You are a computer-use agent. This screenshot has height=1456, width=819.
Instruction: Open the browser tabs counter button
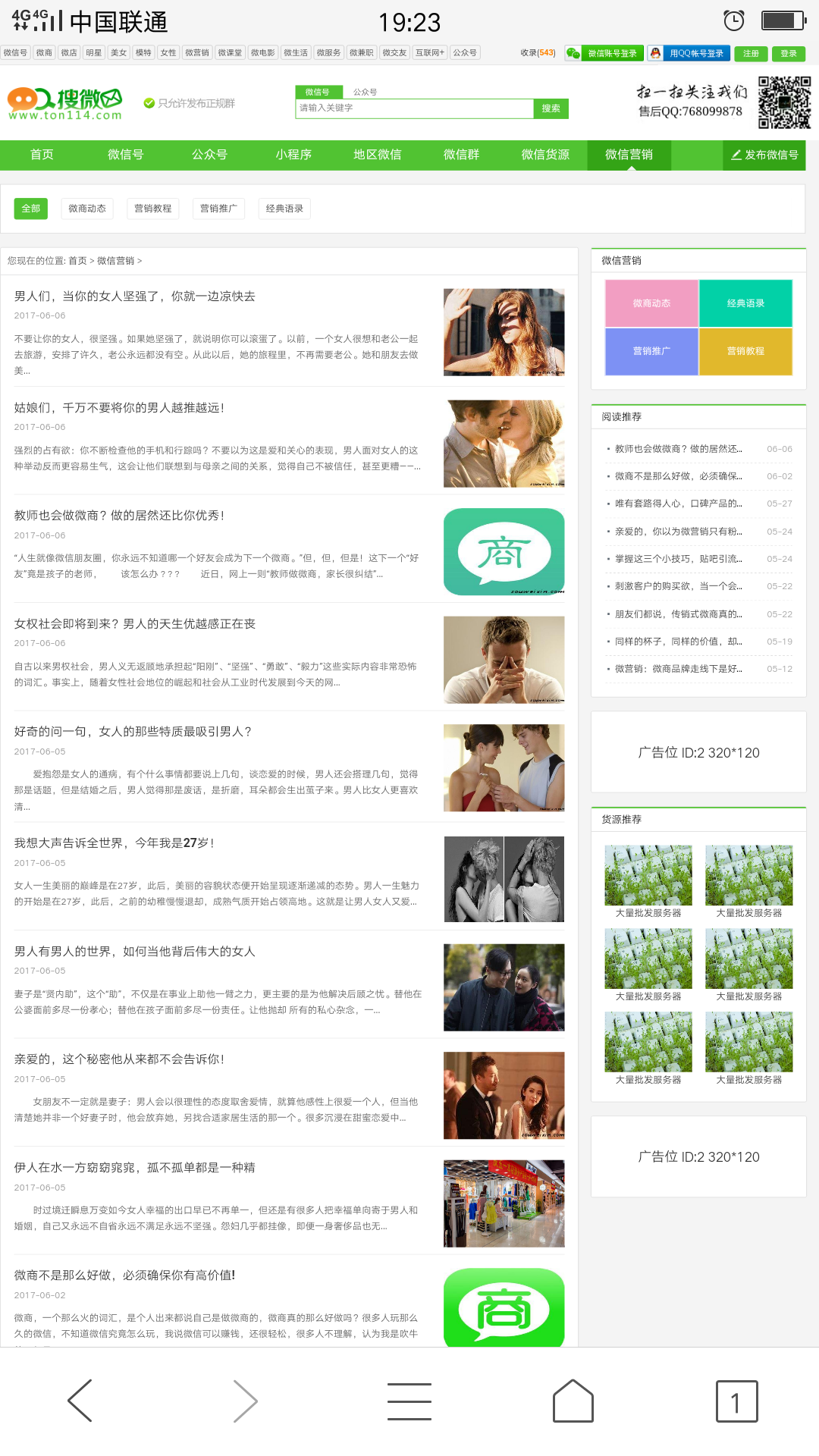pyautogui.click(x=736, y=1401)
